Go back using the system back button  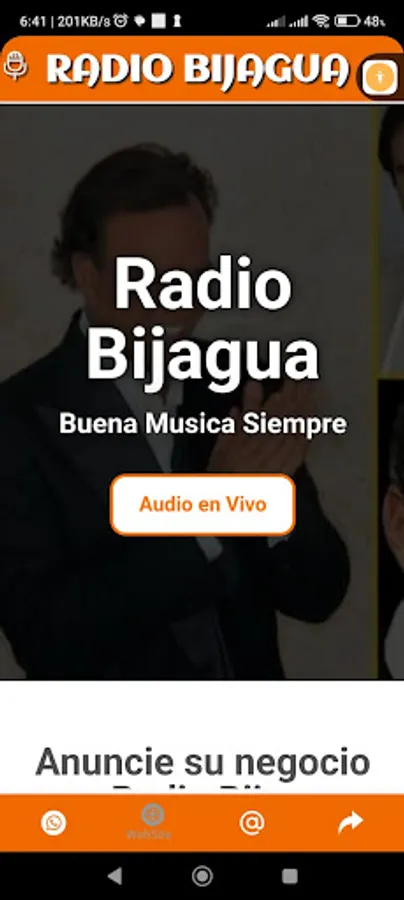(x=115, y=875)
